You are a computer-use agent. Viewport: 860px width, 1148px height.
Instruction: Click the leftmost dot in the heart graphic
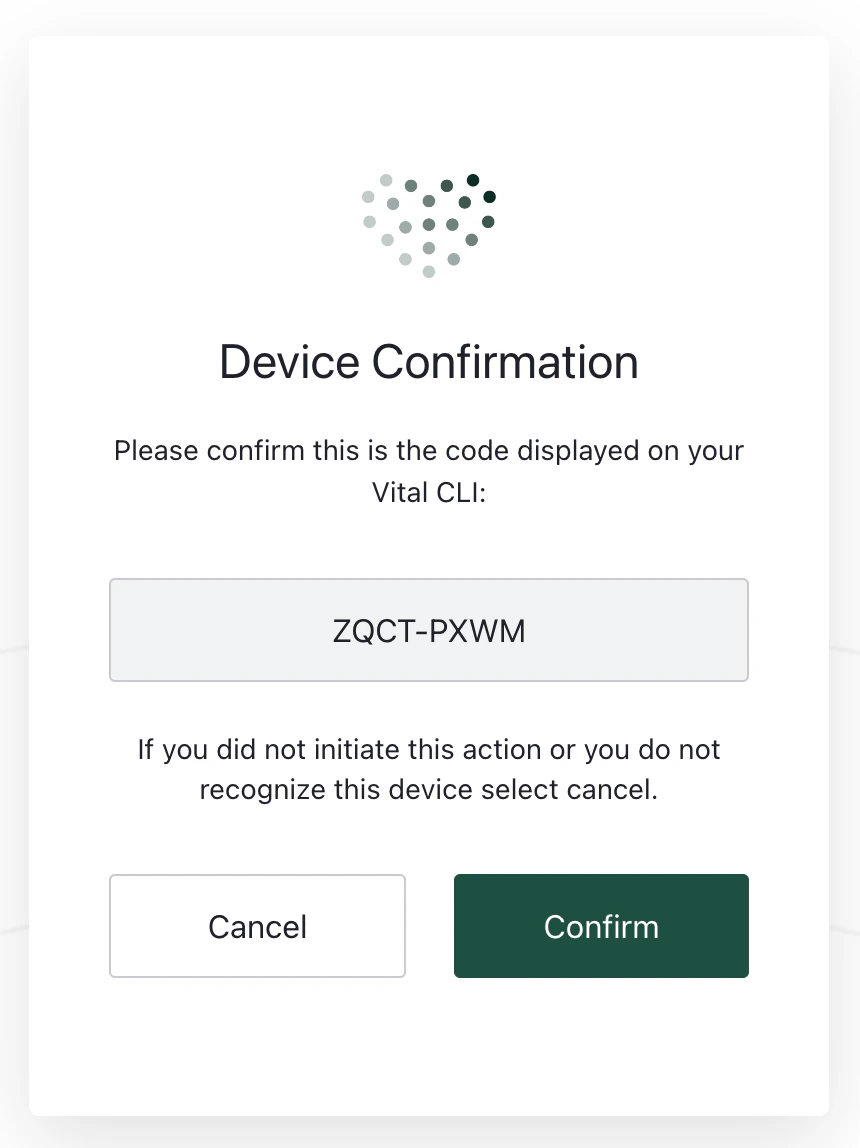pyautogui.click(x=368, y=198)
